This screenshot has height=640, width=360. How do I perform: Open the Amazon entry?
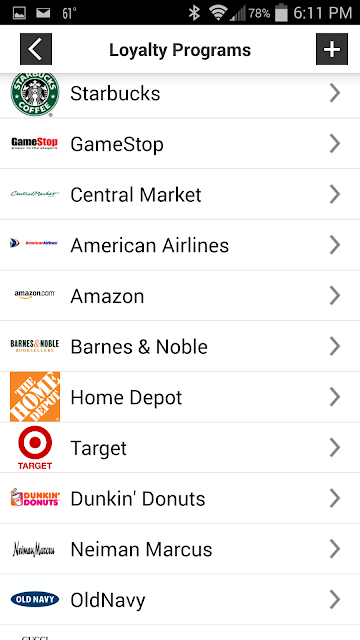(180, 296)
